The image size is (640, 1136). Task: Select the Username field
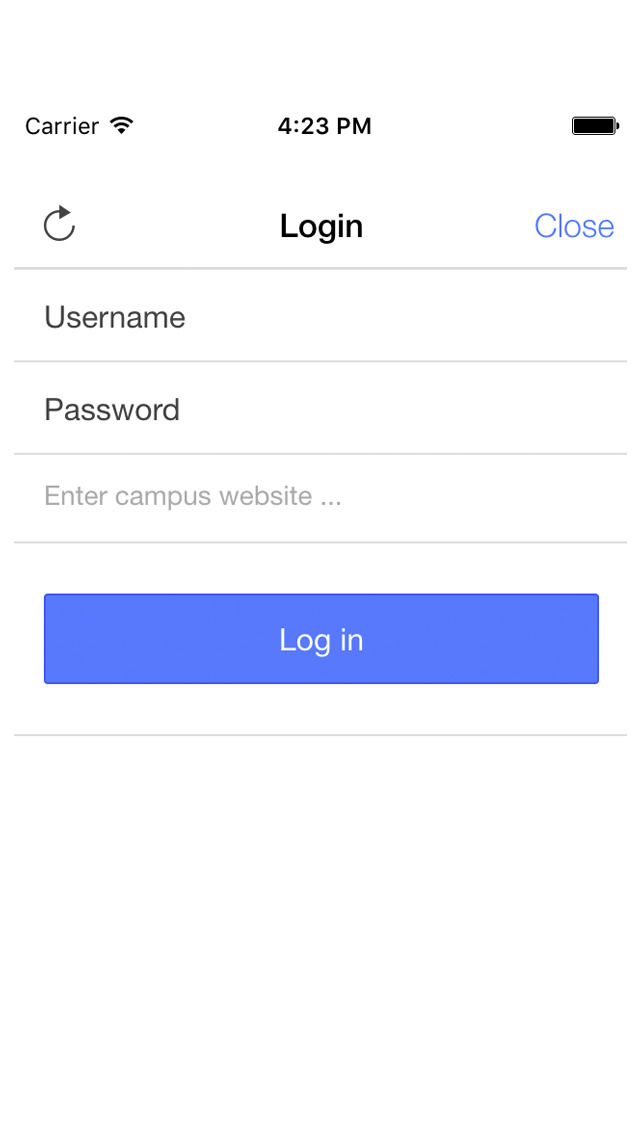pyautogui.click(x=320, y=317)
